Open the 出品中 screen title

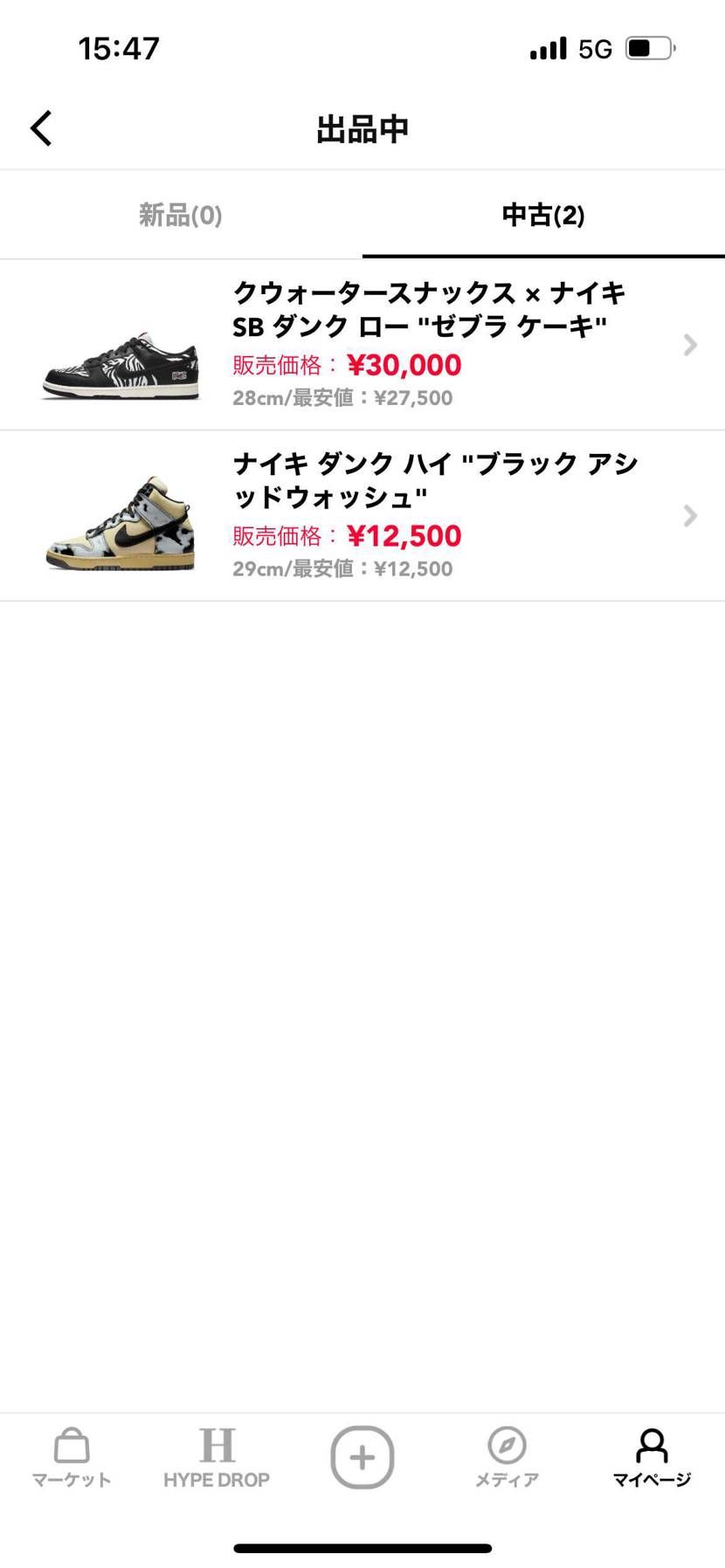coord(362,127)
